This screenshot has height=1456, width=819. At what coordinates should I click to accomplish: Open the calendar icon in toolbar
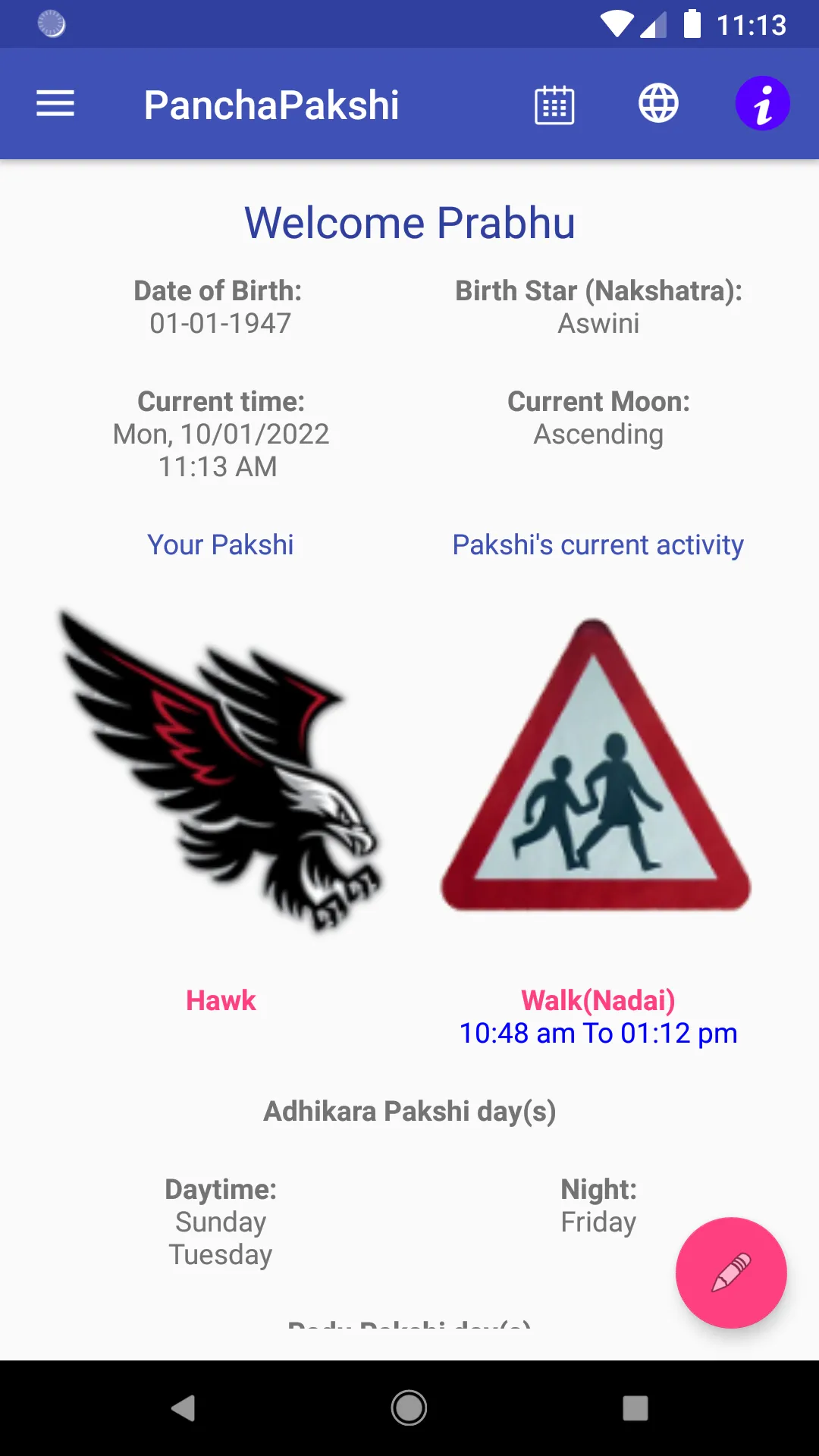(554, 104)
